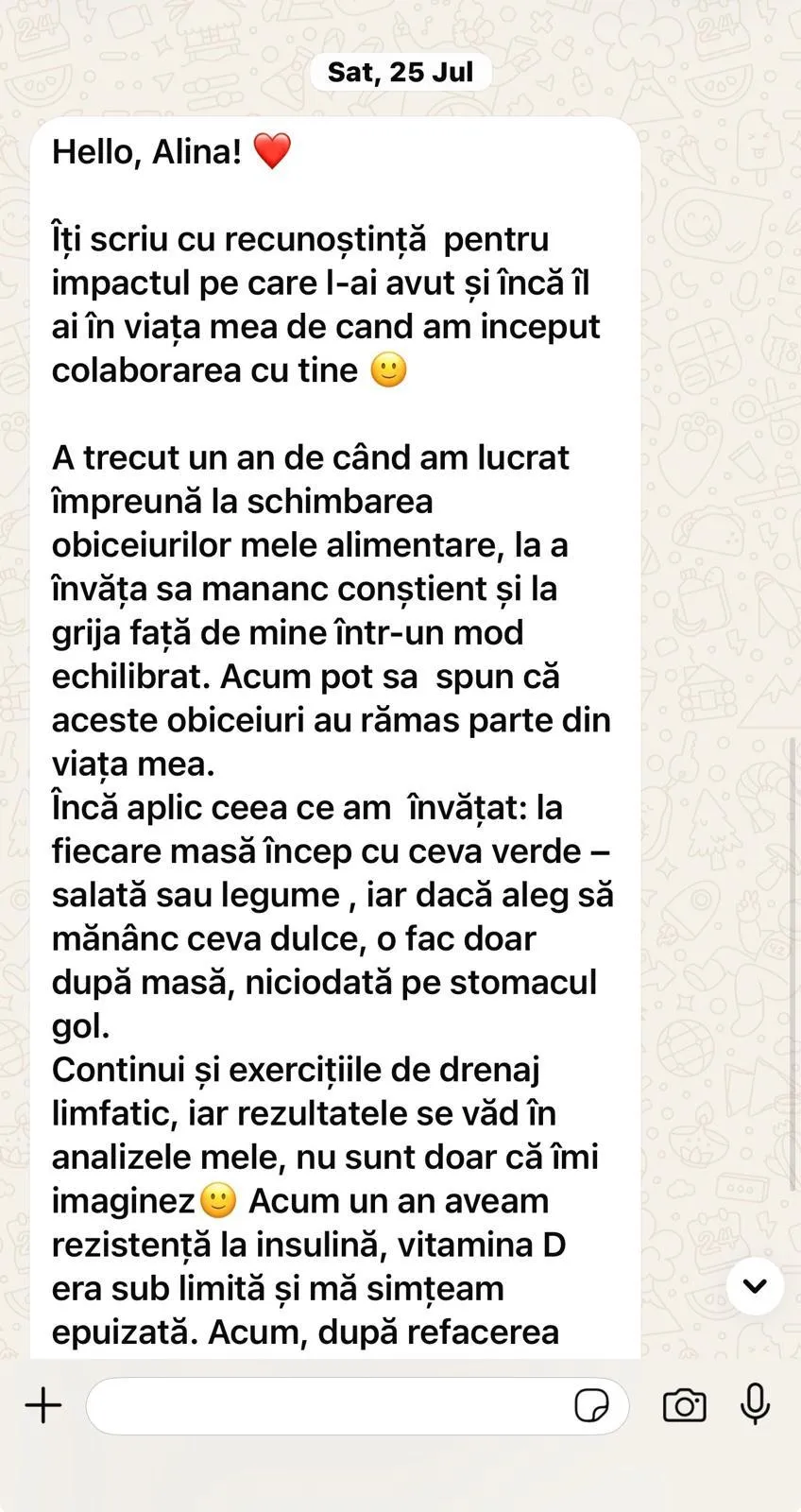Open the sticker picker in message field

click(591, 1405)
